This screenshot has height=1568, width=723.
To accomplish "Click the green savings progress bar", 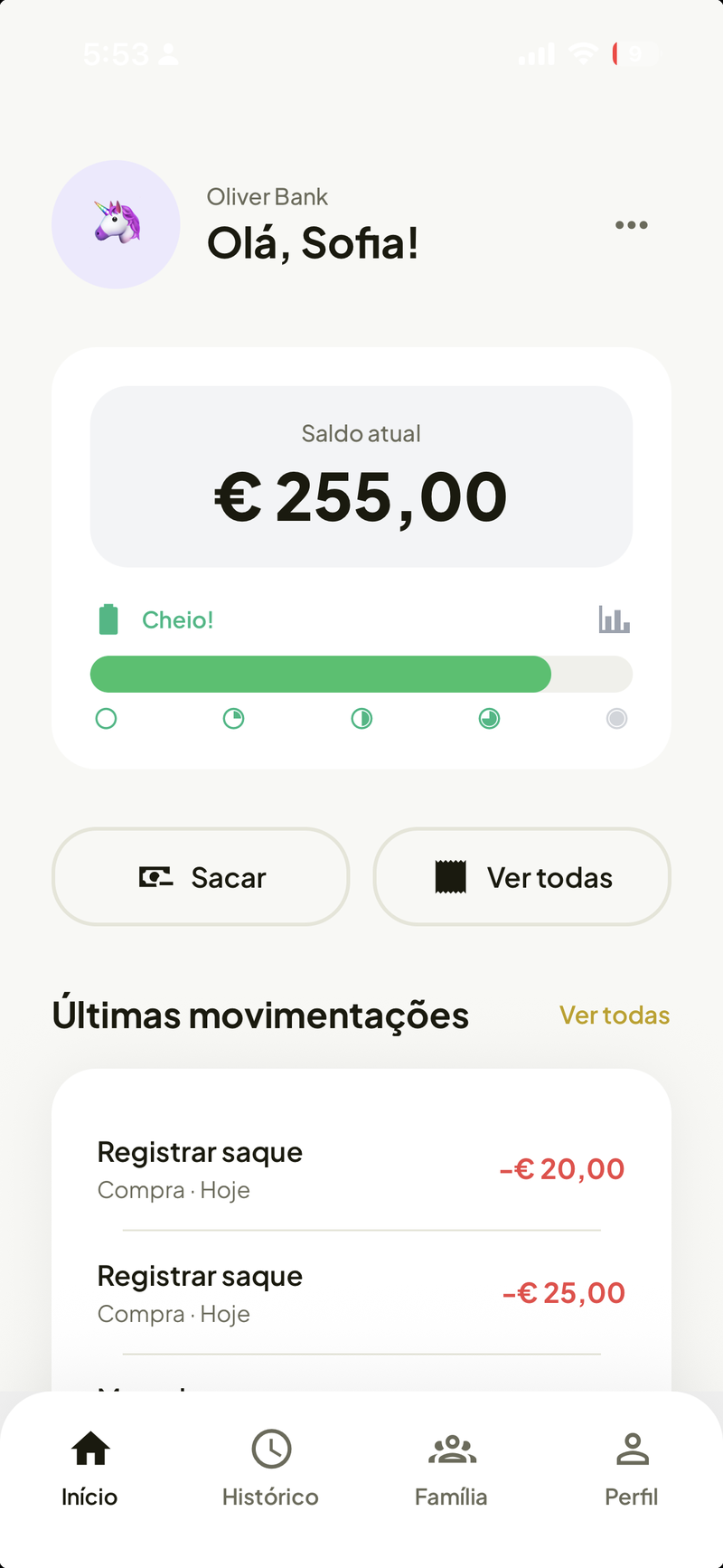I will pyautogui.click(x=320, y=674).
